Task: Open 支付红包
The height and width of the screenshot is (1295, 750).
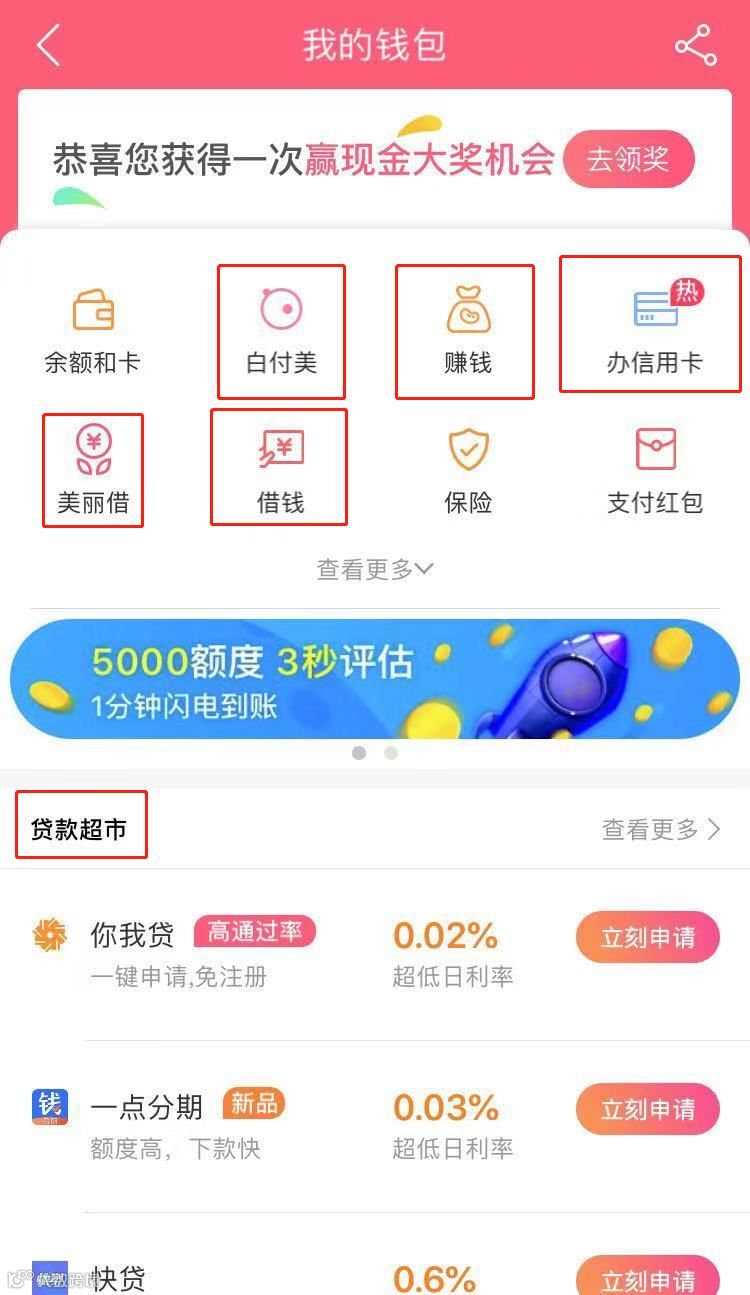Action: click(x=655, y=471)
